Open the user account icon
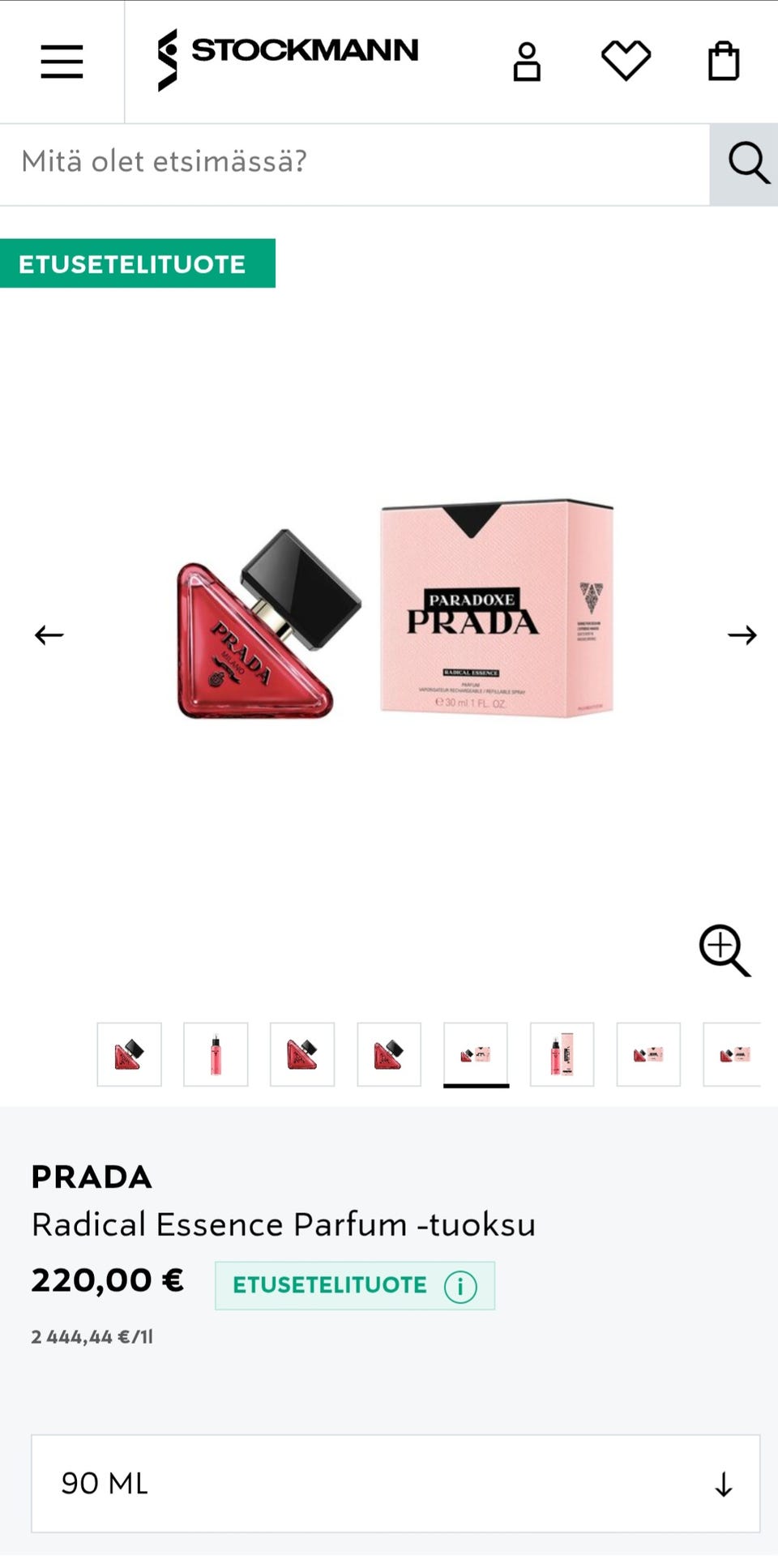The image size is (778, 1568). point(527,62)
